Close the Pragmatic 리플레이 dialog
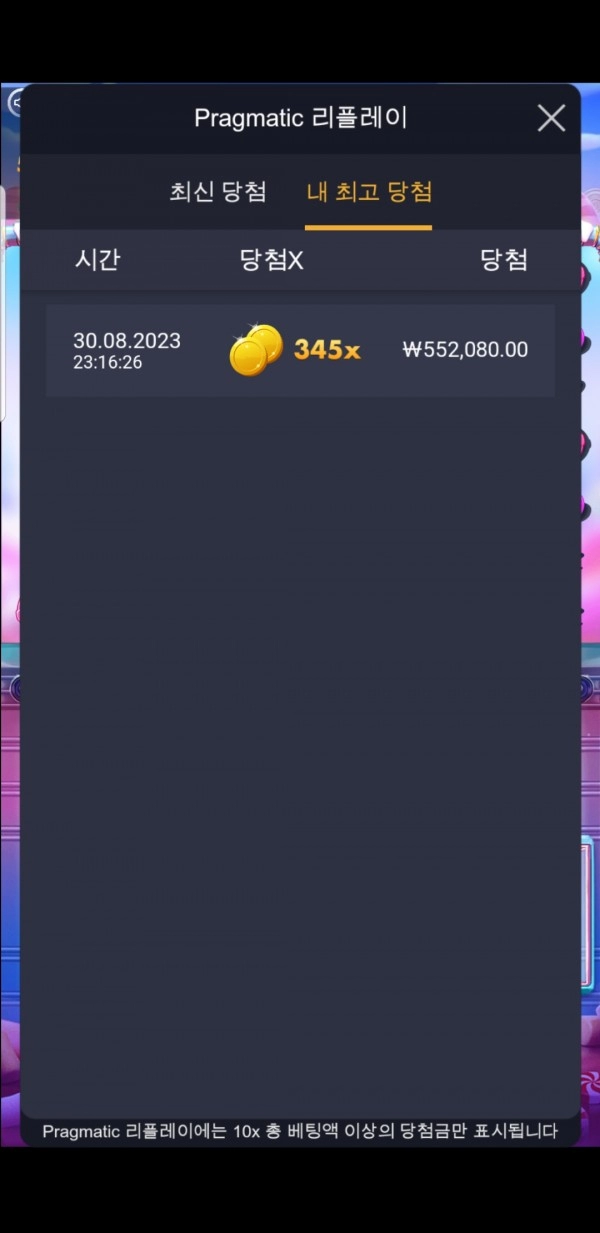Screen dimensions: 600x1233 point(551,118)
